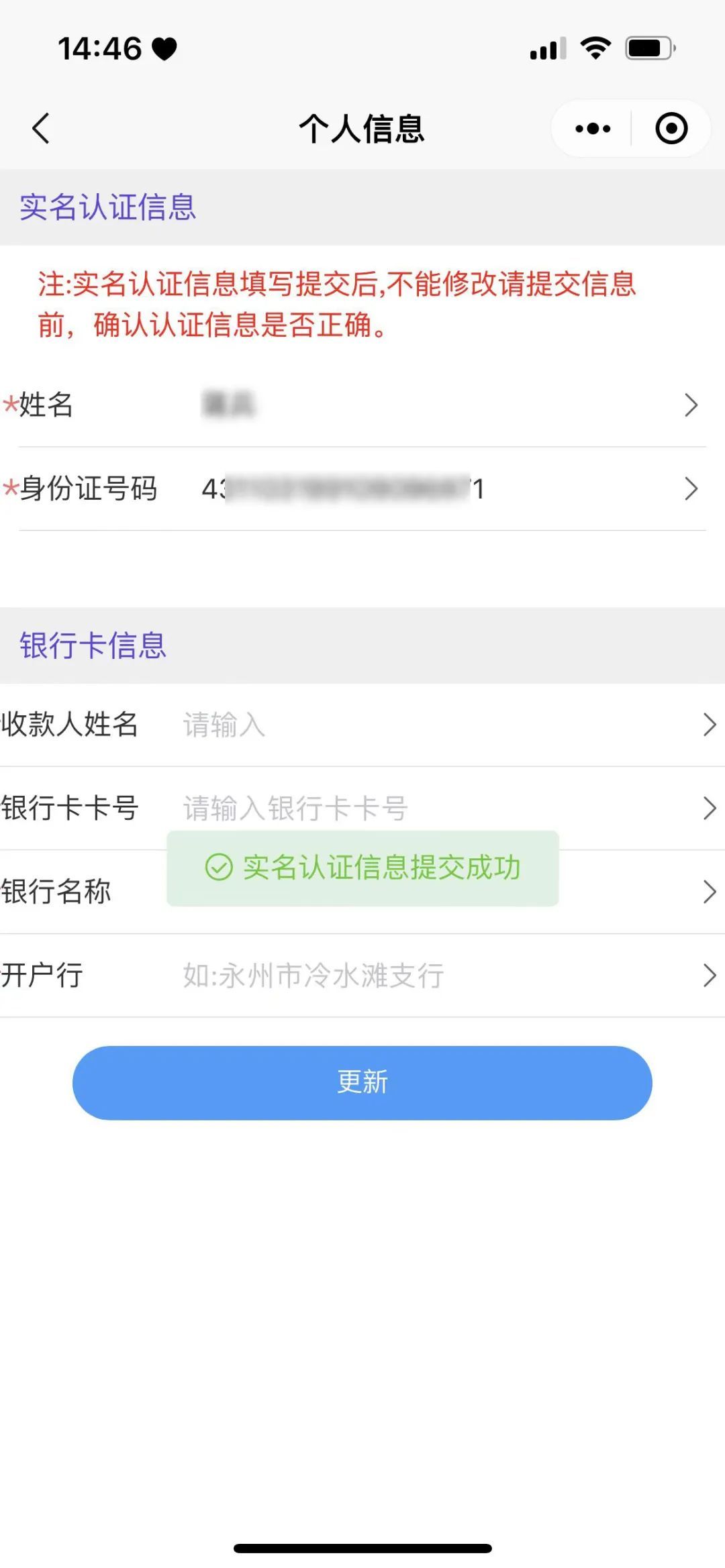
Task: Go back using the top-left arrow
Action: (41, 128)
